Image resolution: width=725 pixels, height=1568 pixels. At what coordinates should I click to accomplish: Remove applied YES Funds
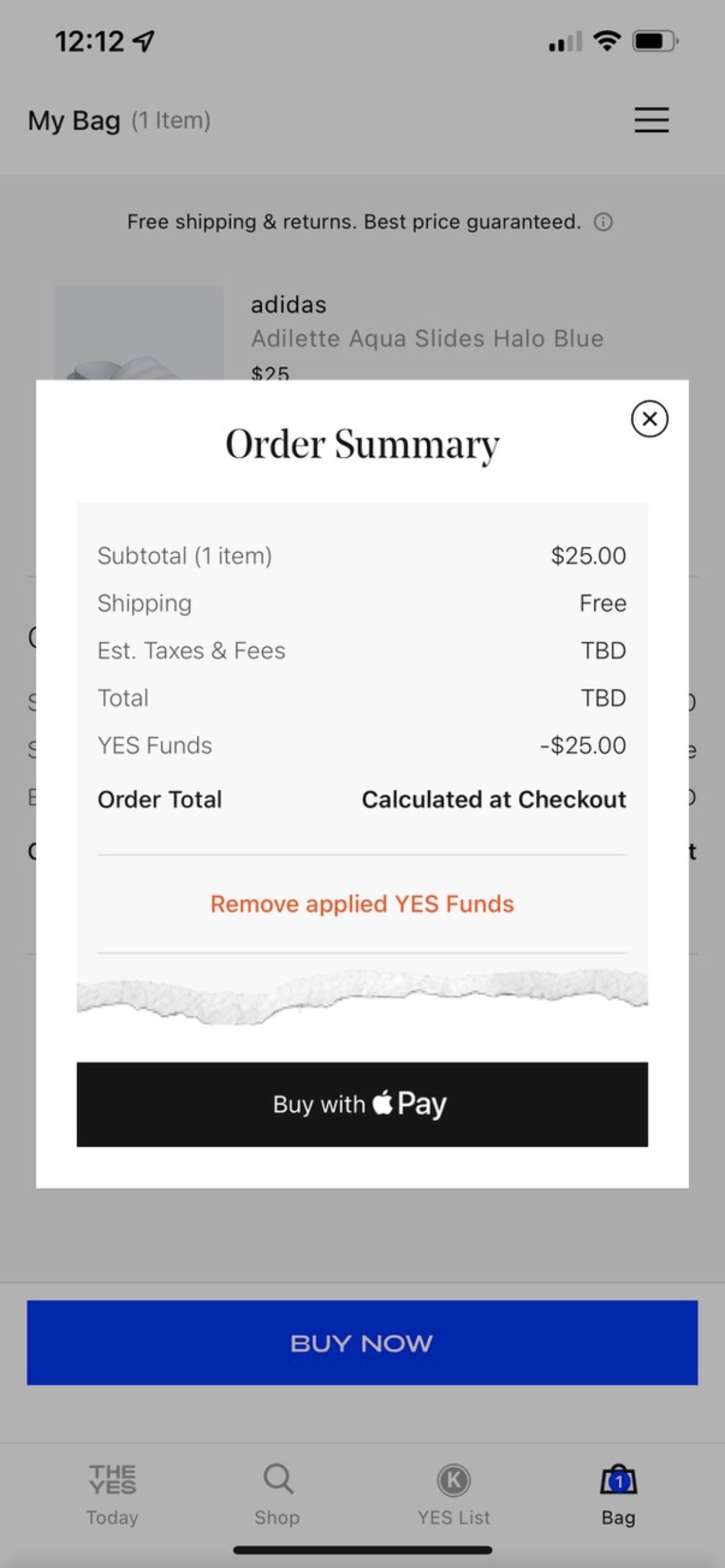[362, 904]
